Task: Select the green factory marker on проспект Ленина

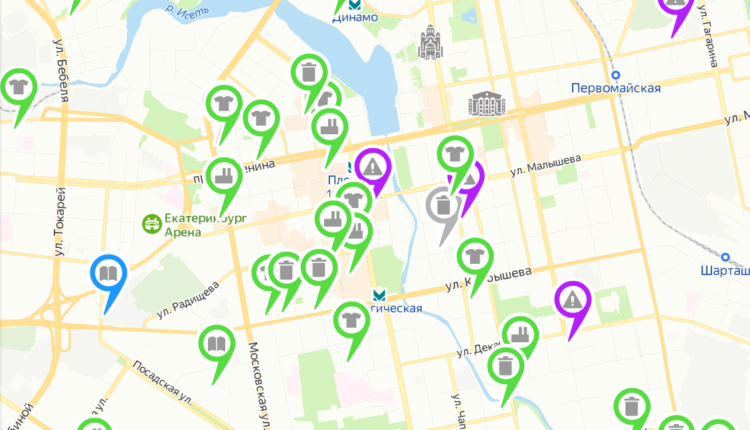Action: point(224,174)
